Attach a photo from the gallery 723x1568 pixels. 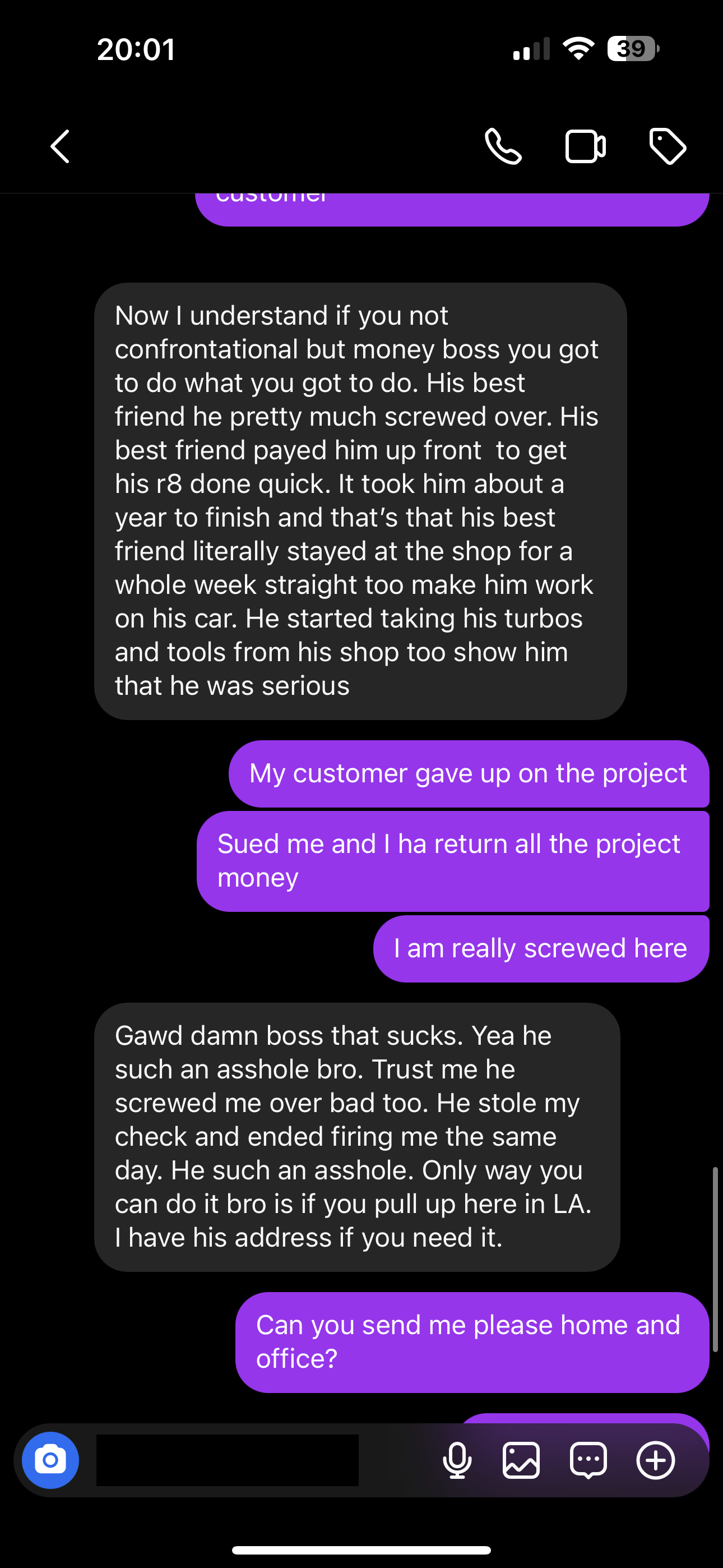[521, 1460]
